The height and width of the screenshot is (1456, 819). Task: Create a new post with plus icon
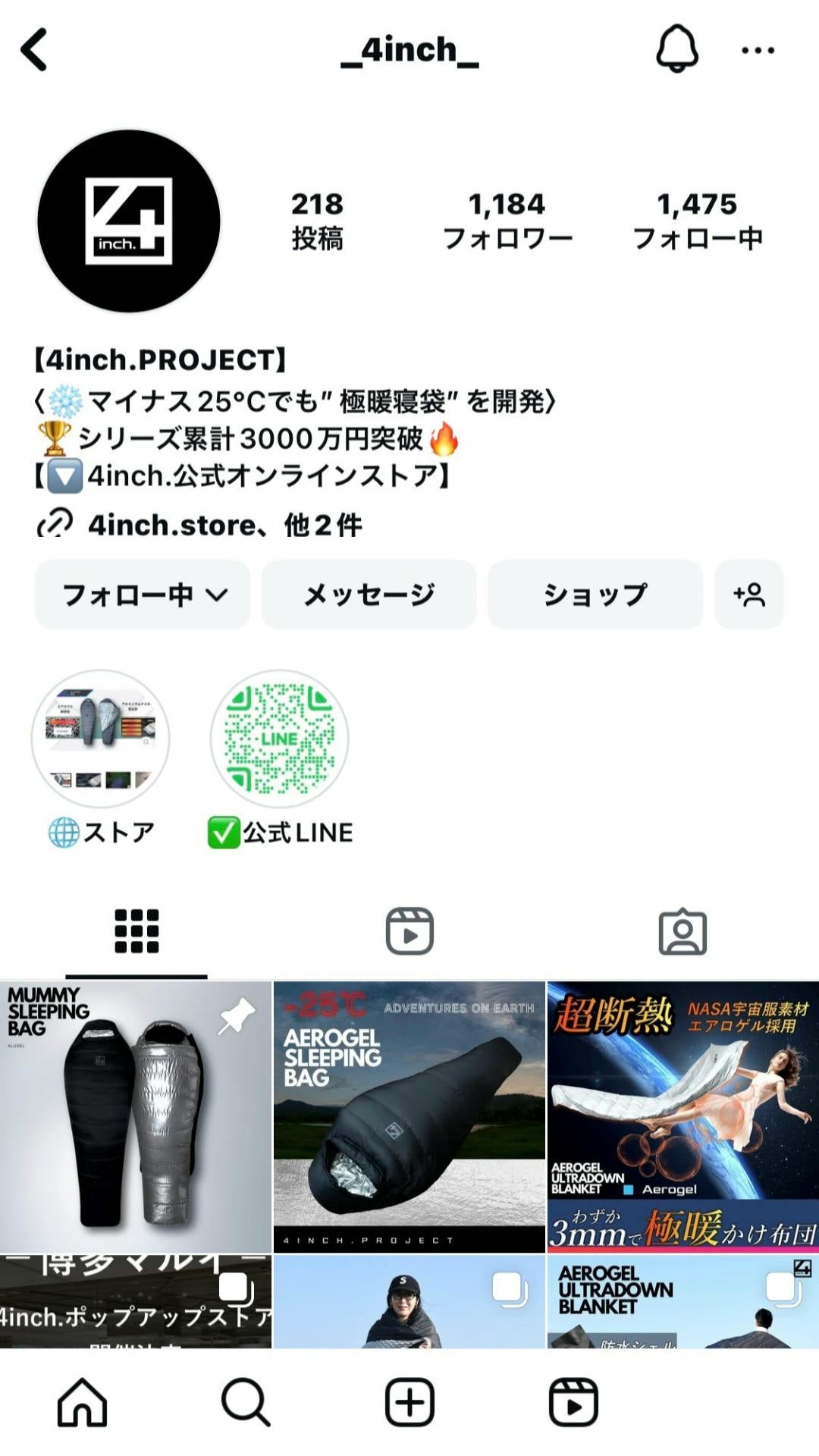(x=409, y=1402)
